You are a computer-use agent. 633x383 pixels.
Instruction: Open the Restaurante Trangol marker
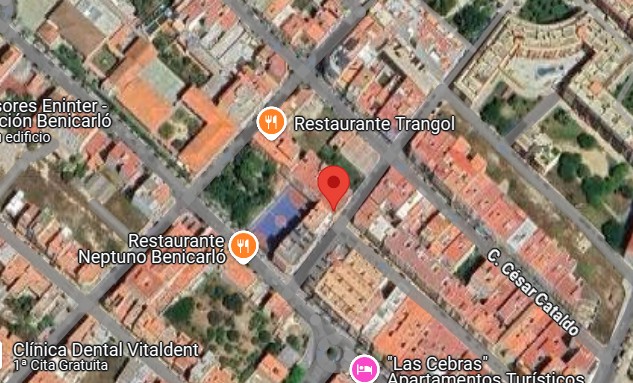pos(272,123)
